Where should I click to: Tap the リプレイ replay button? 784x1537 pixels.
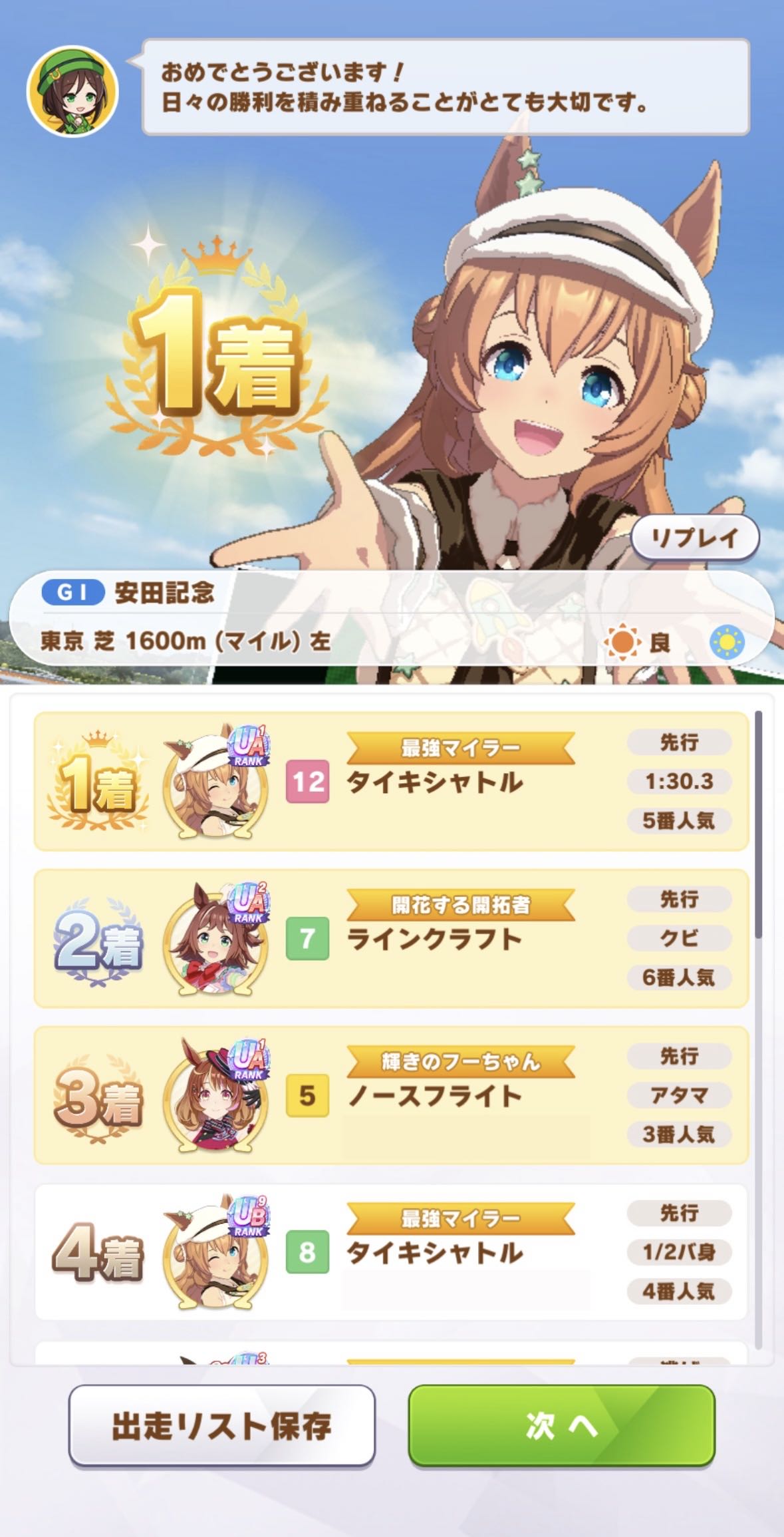click(x=694, y=537)
